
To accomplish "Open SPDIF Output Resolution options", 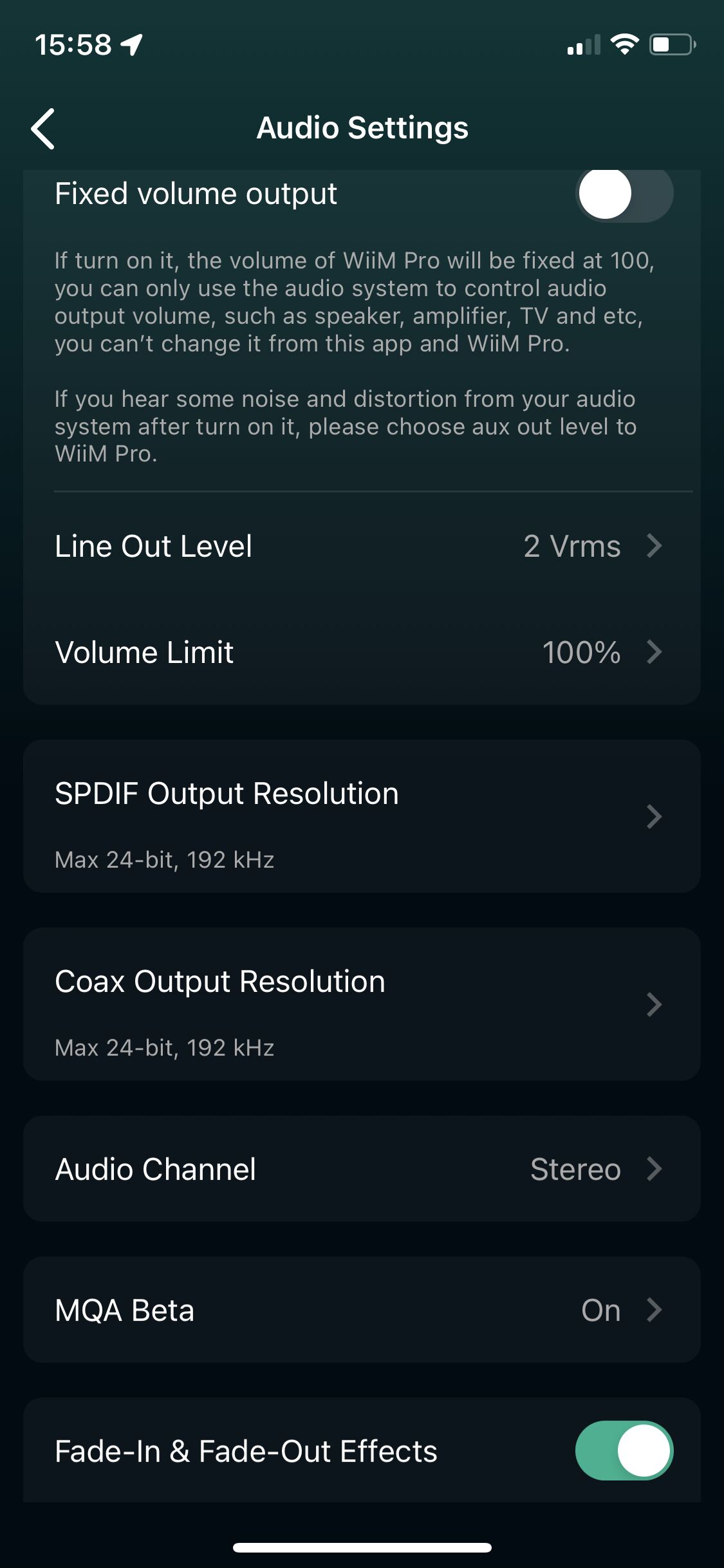I will point(362,816).
